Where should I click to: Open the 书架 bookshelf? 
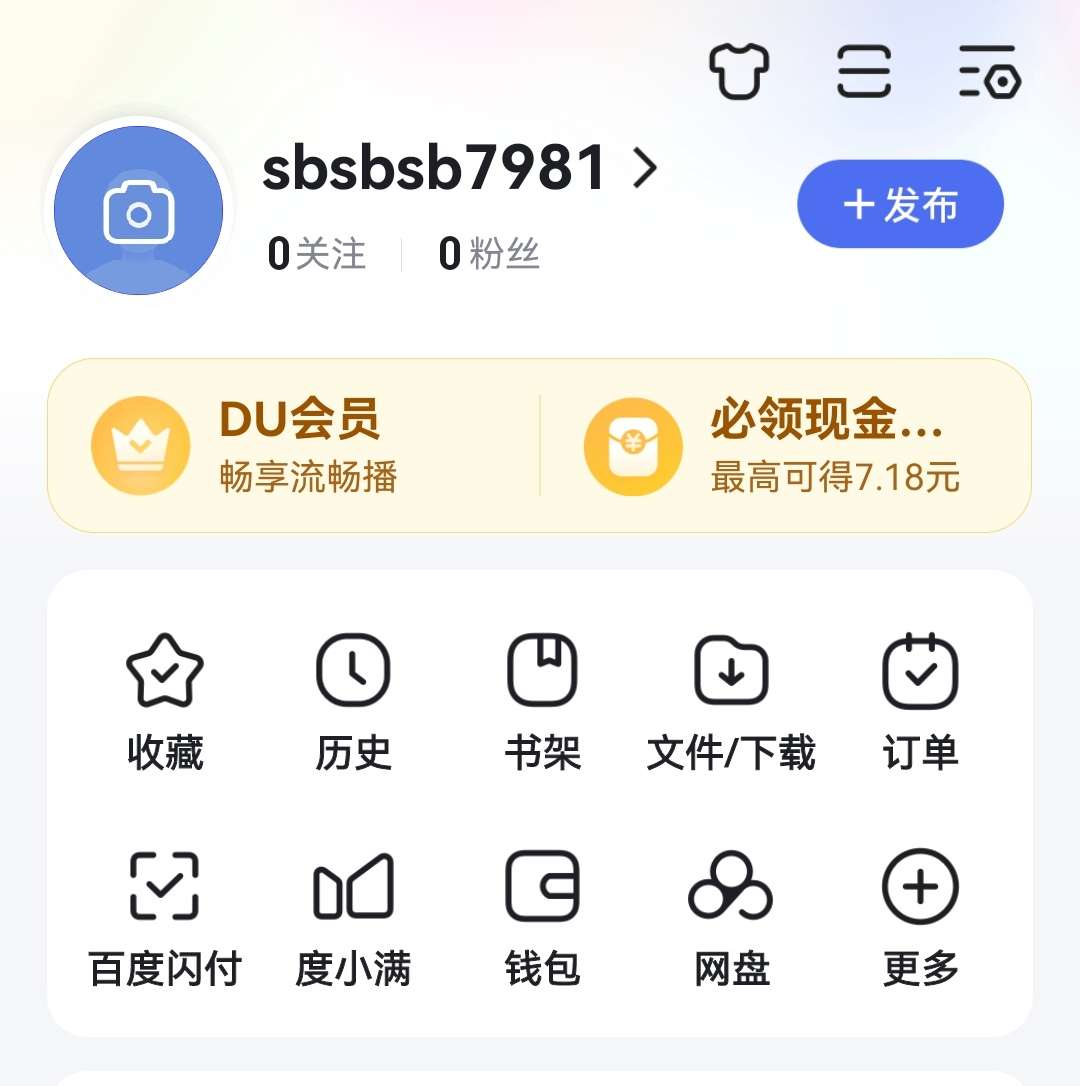542,702
